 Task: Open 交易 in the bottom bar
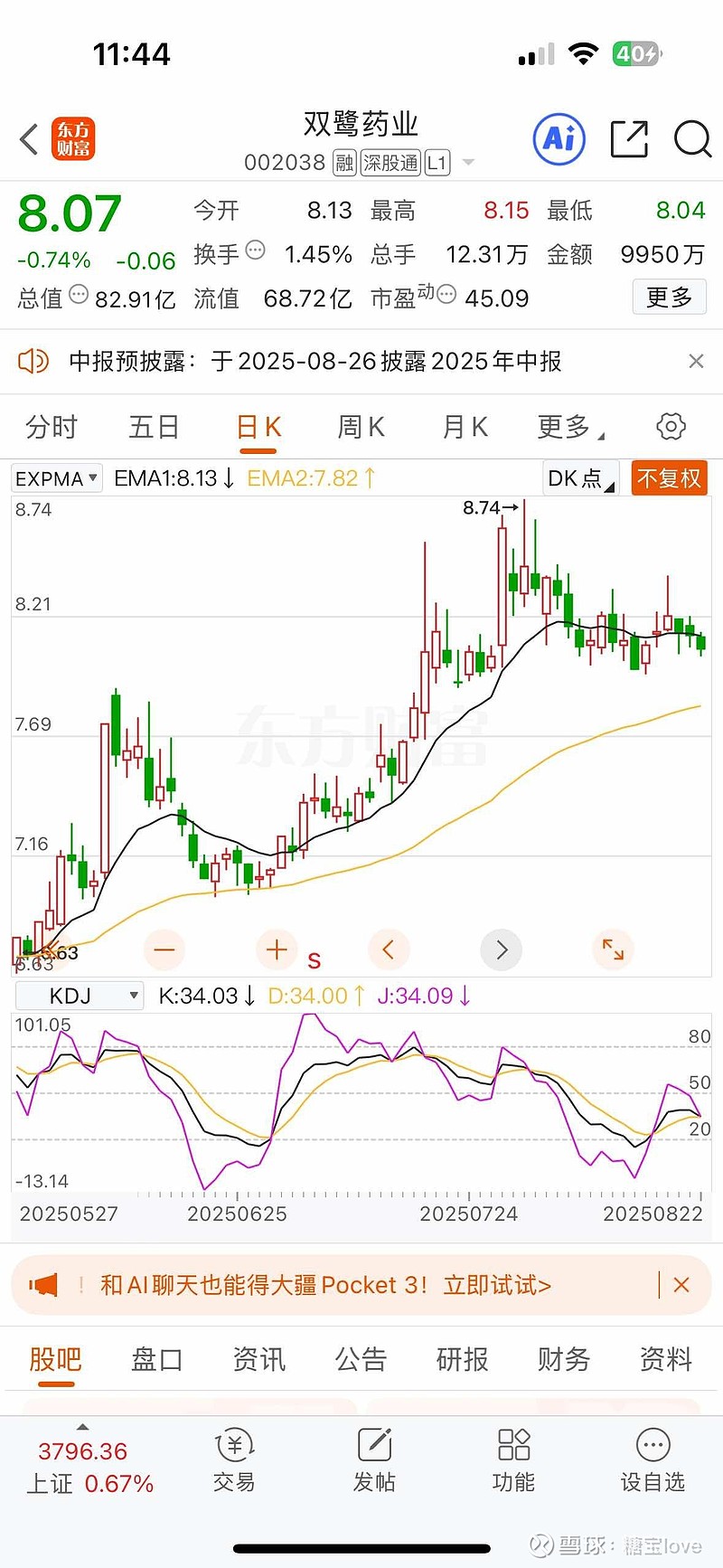(x=234, y=1460)
